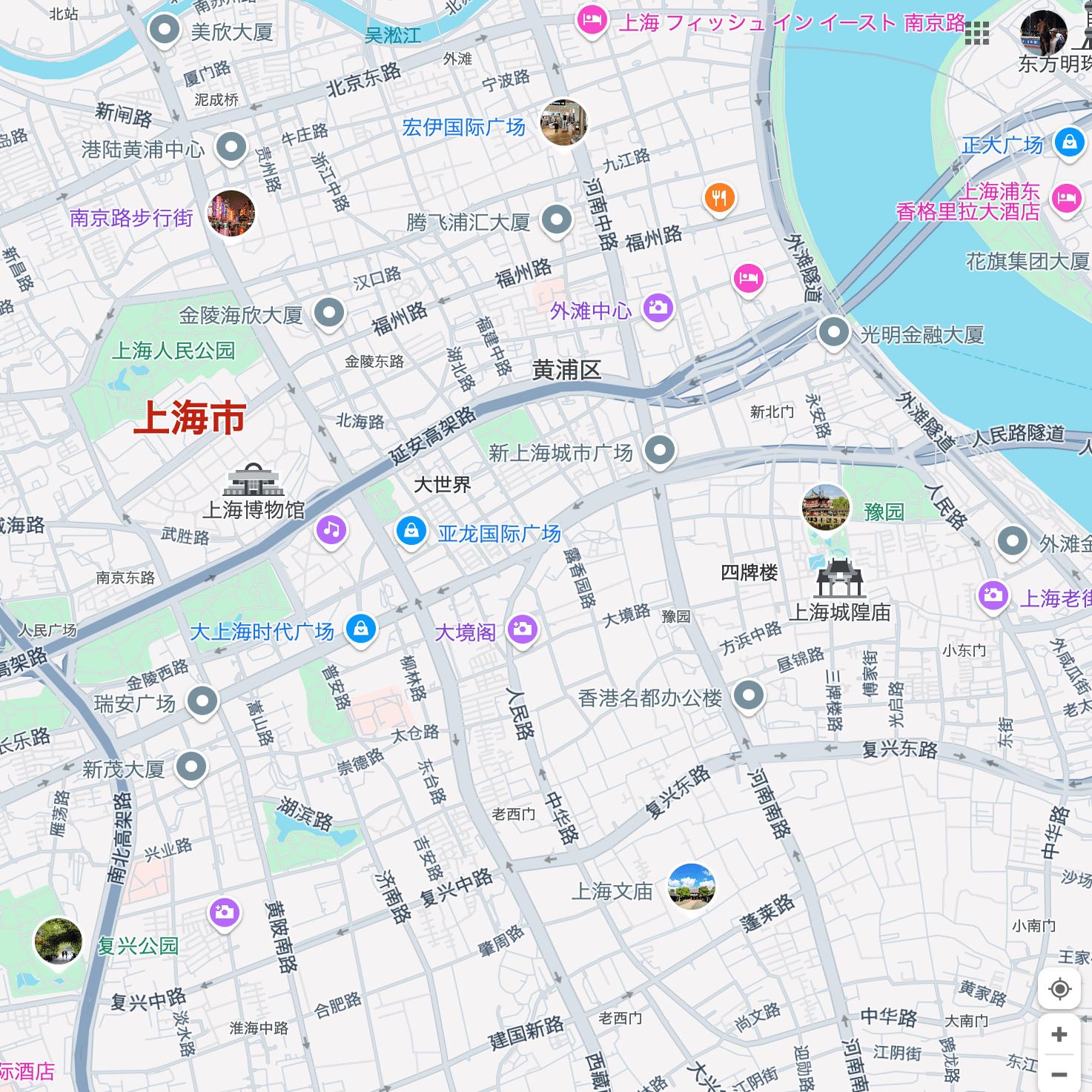Open the 复兴公园 photo marker
Image resolution: width=1092 pixels, height=1092 pixels.
[x=59, y=942]
